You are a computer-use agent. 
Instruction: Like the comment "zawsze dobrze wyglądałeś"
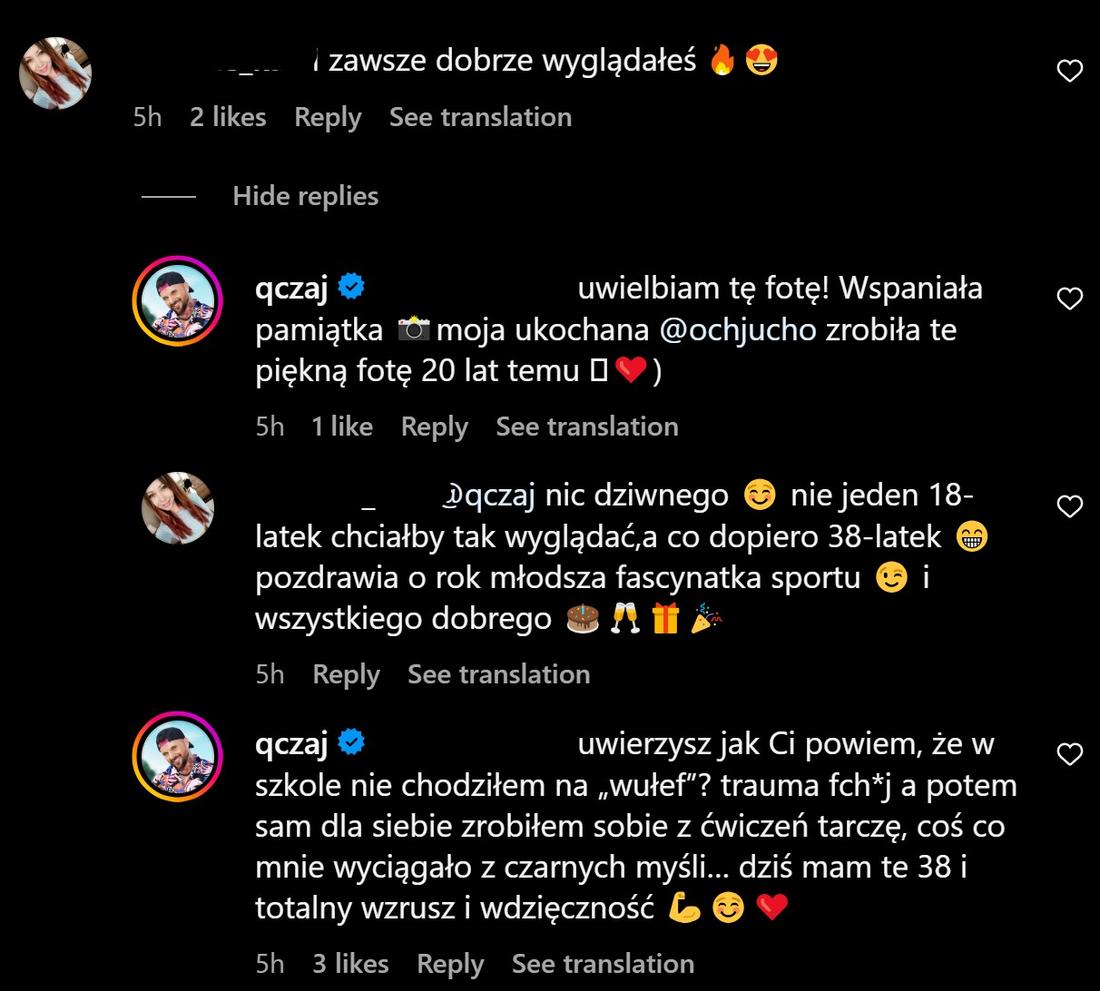1070,71
